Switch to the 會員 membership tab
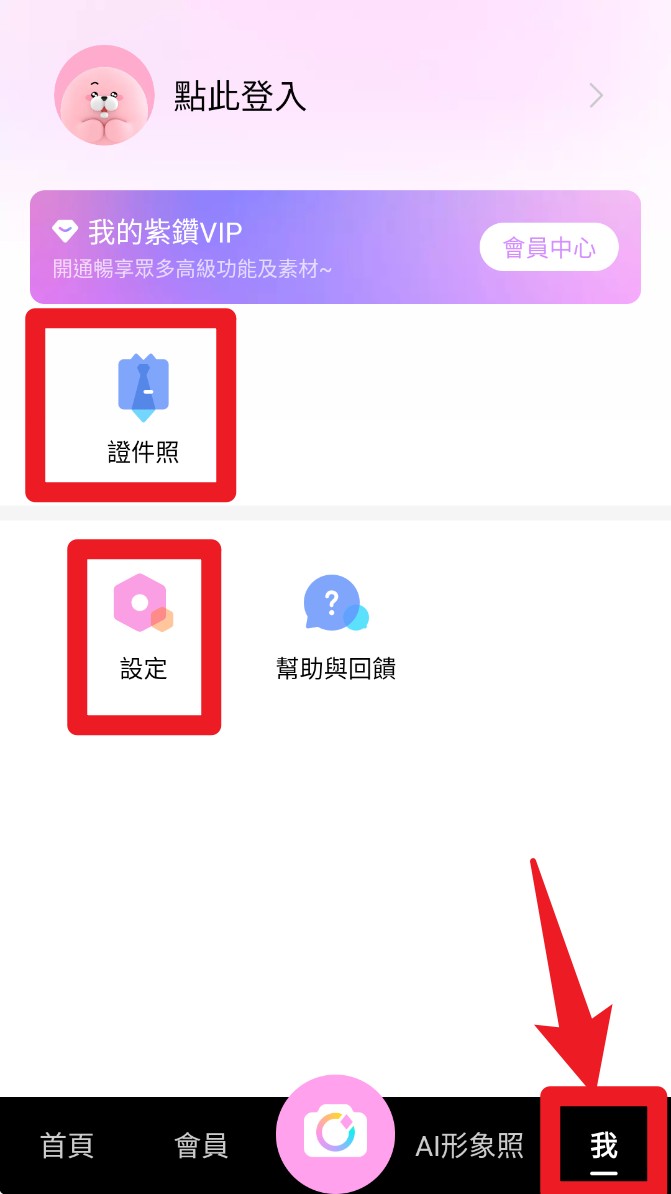671x1194 pixels. pyautogui.click(x=201, y=1145)
